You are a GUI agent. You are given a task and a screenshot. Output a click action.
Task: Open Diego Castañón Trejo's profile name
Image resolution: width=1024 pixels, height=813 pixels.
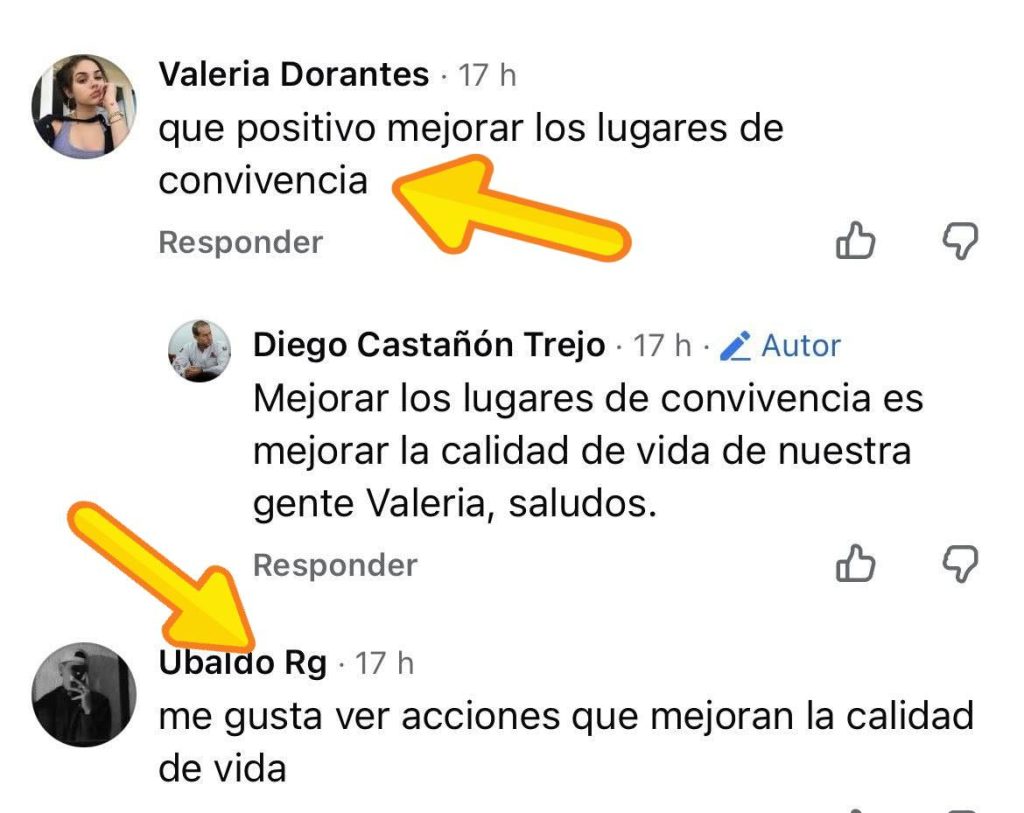(428, 346)
